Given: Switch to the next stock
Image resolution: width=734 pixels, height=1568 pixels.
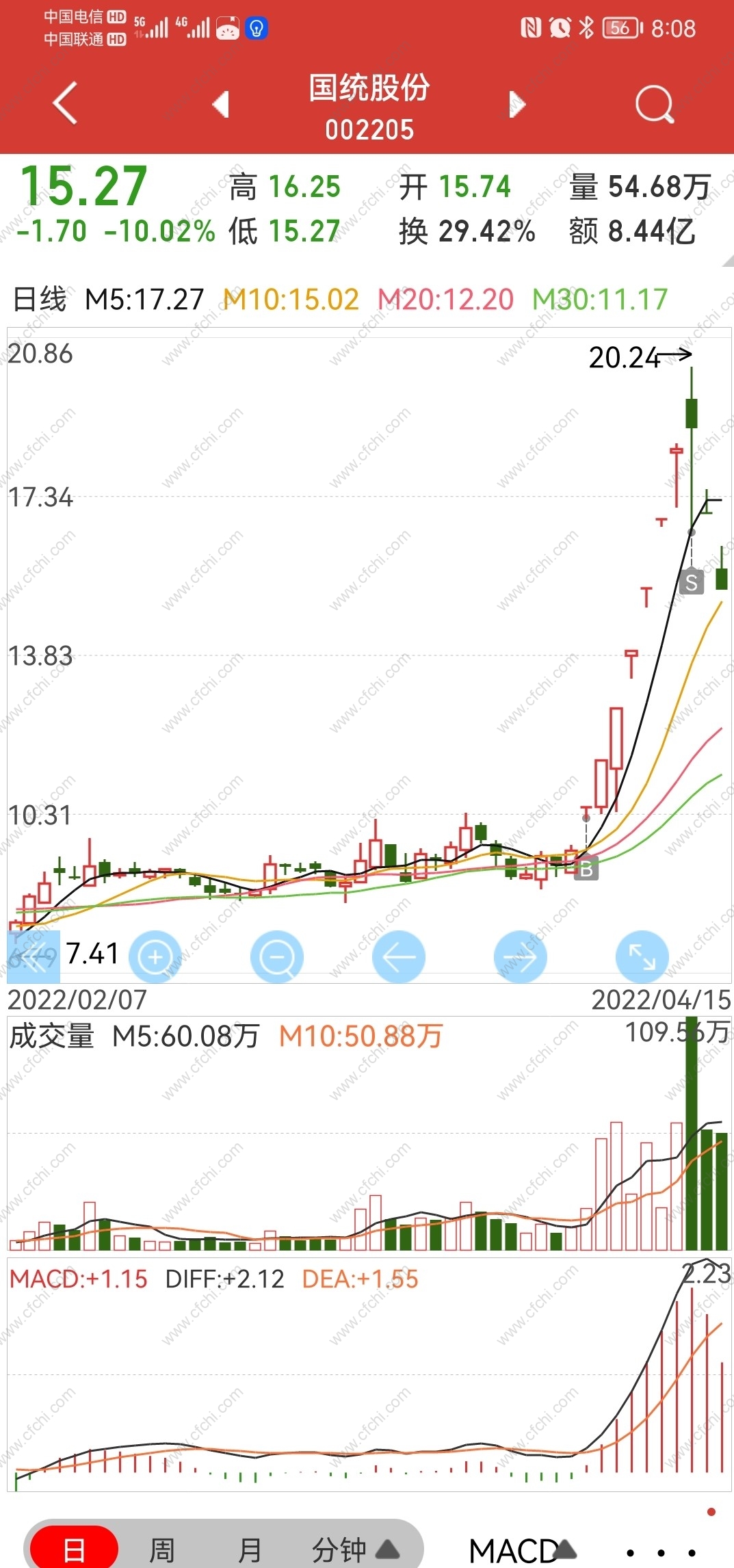Looking at the screenshot, I should [518, 105].
